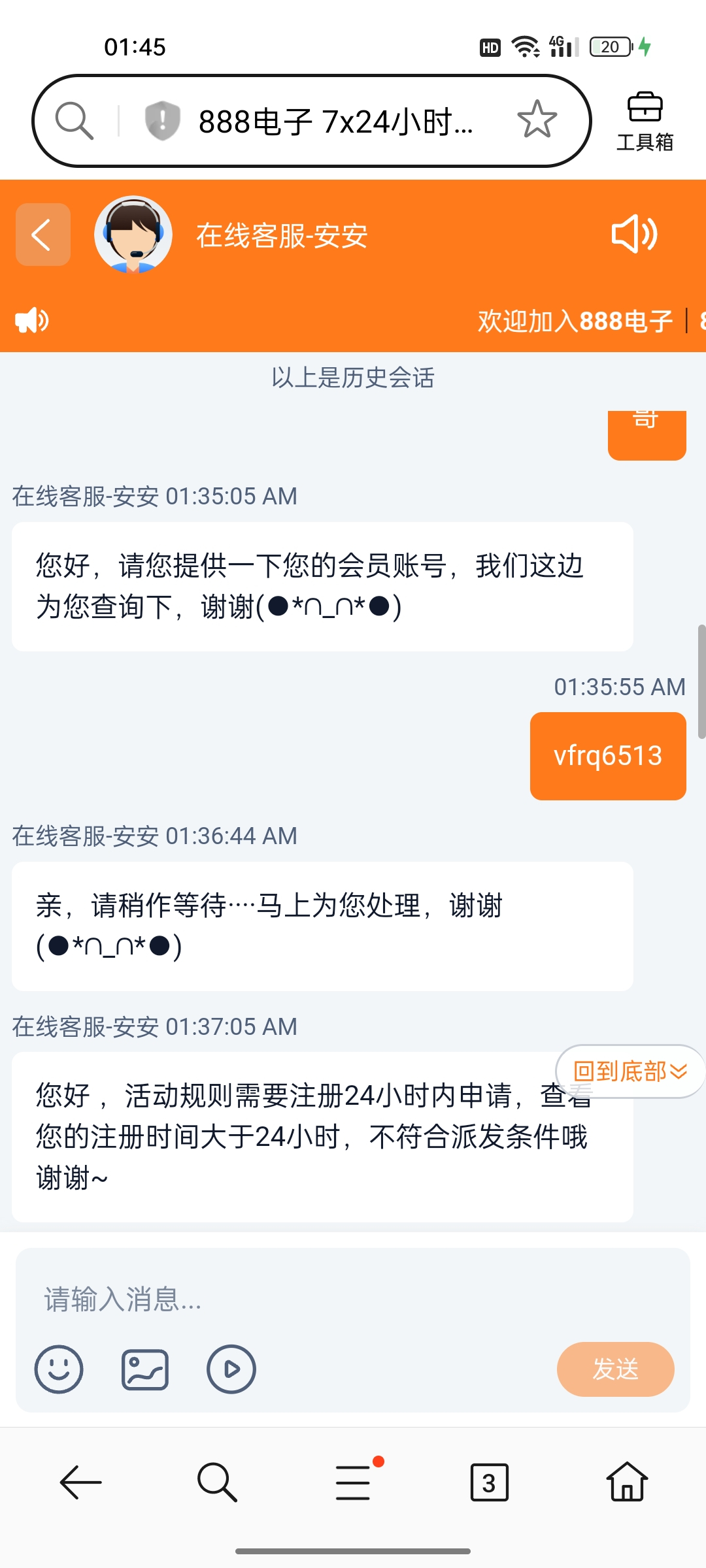This screenshot has width=706, height=1568.
Task: Open the browser menu
Action: pyautogui.click(x=354, y=1482)
